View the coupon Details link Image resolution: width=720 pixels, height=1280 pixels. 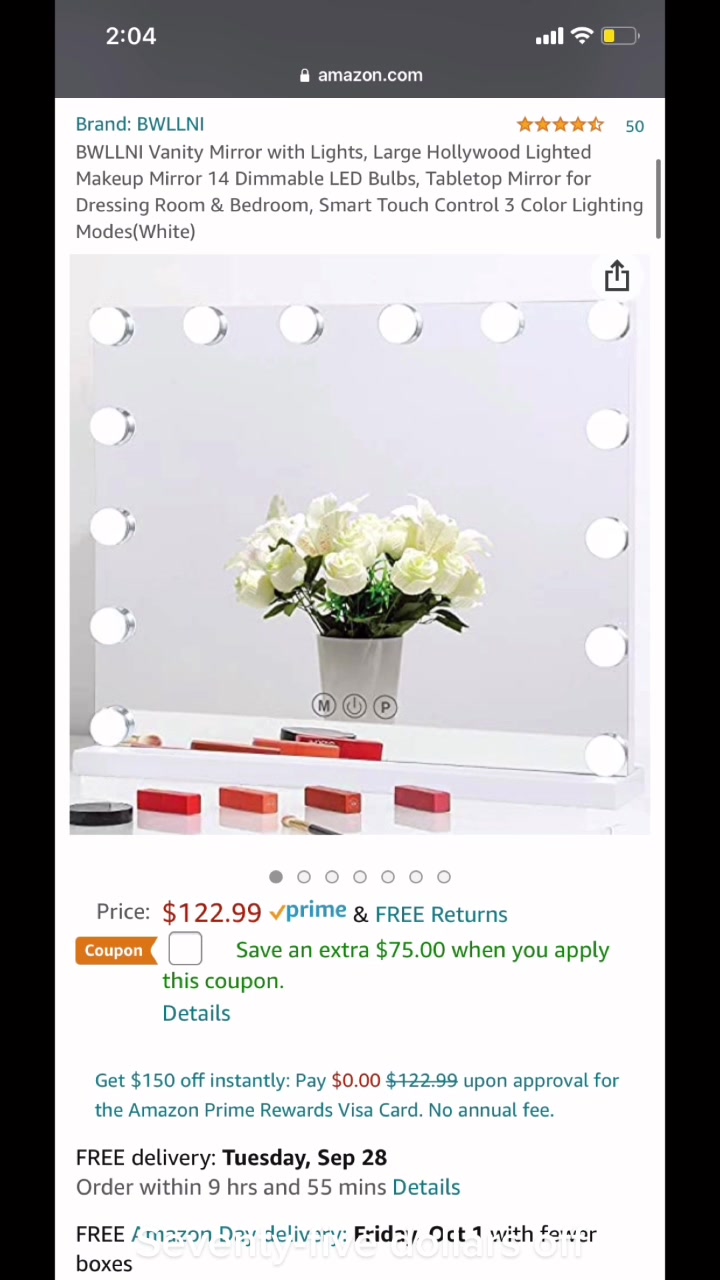click(x=196, y=1013)
